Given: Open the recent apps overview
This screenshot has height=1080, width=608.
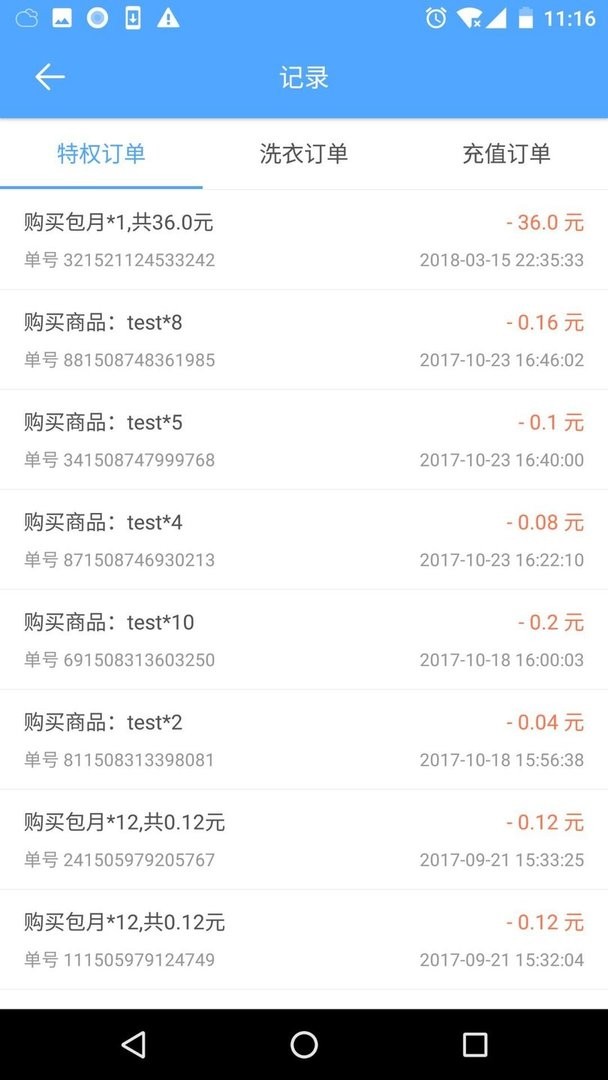Looking at the screenshot, I should point(474,1045).
